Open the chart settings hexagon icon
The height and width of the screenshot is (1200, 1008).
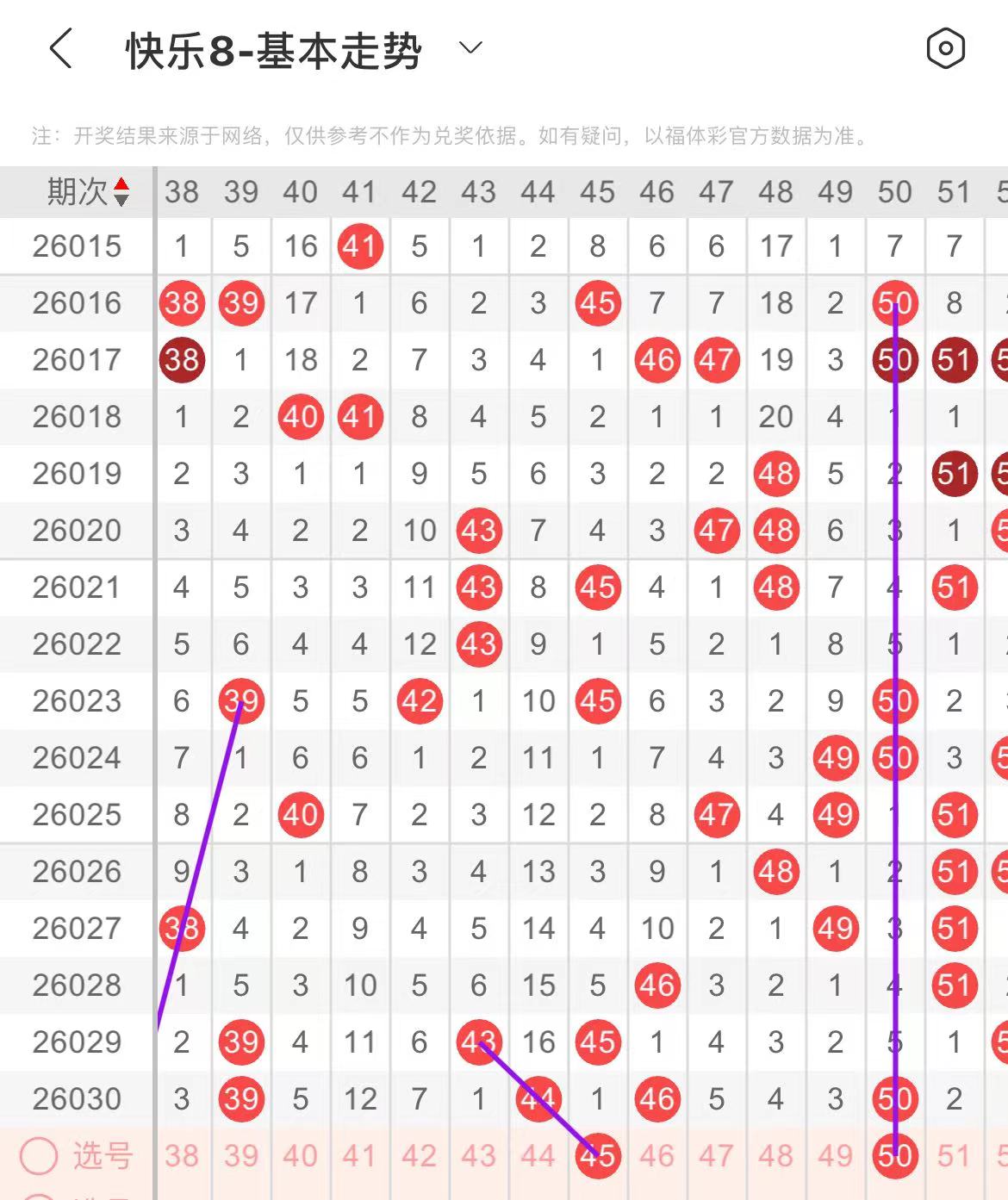[945, 48]
